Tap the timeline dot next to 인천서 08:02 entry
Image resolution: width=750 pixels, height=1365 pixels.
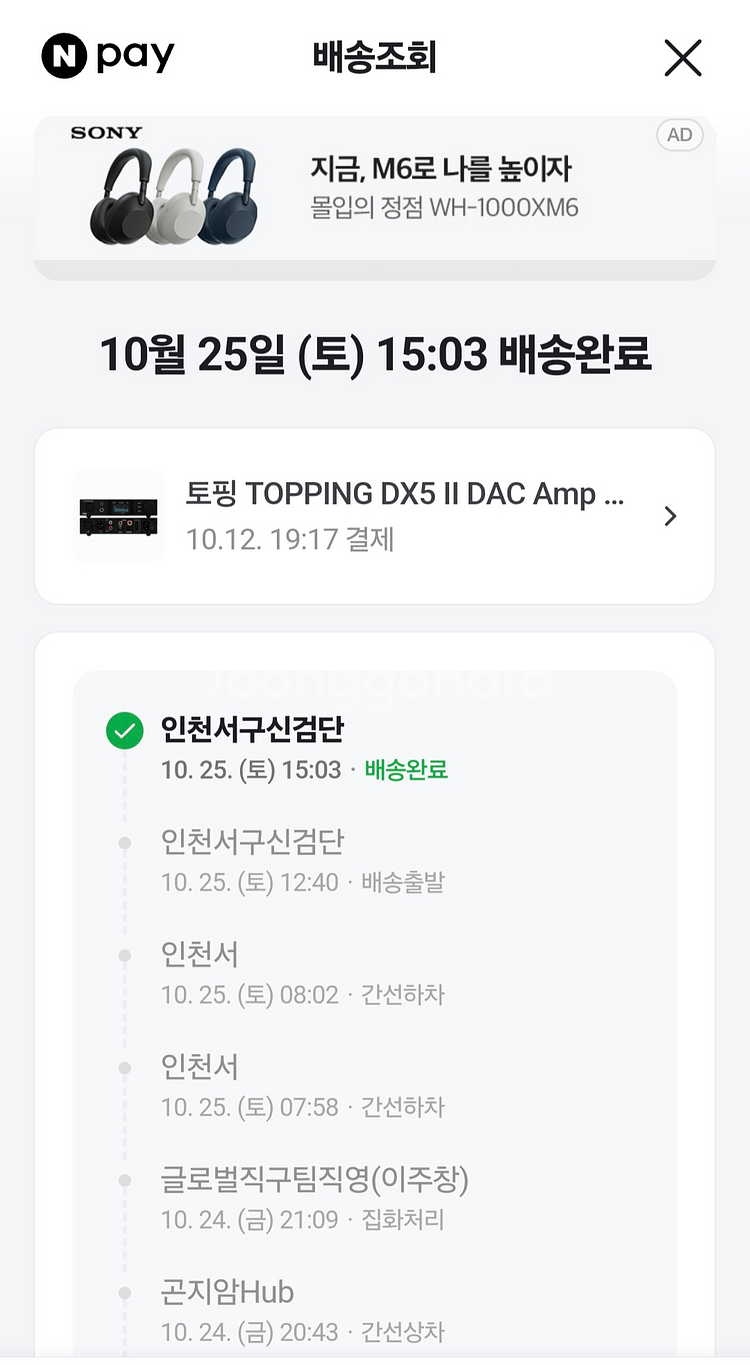pyautogui.click(x=124, y=955)
